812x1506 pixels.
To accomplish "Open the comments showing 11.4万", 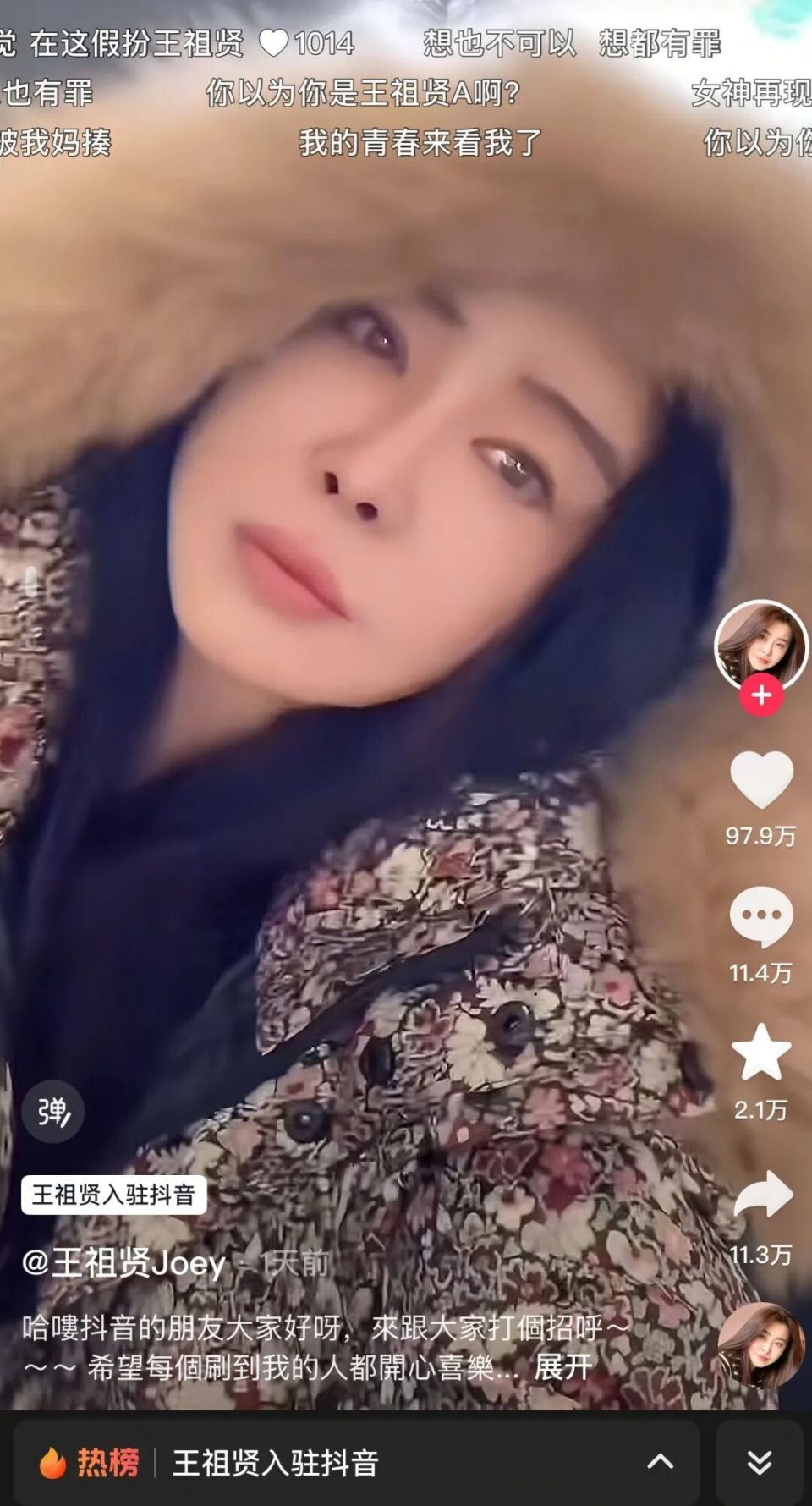I will click(760, 915).
